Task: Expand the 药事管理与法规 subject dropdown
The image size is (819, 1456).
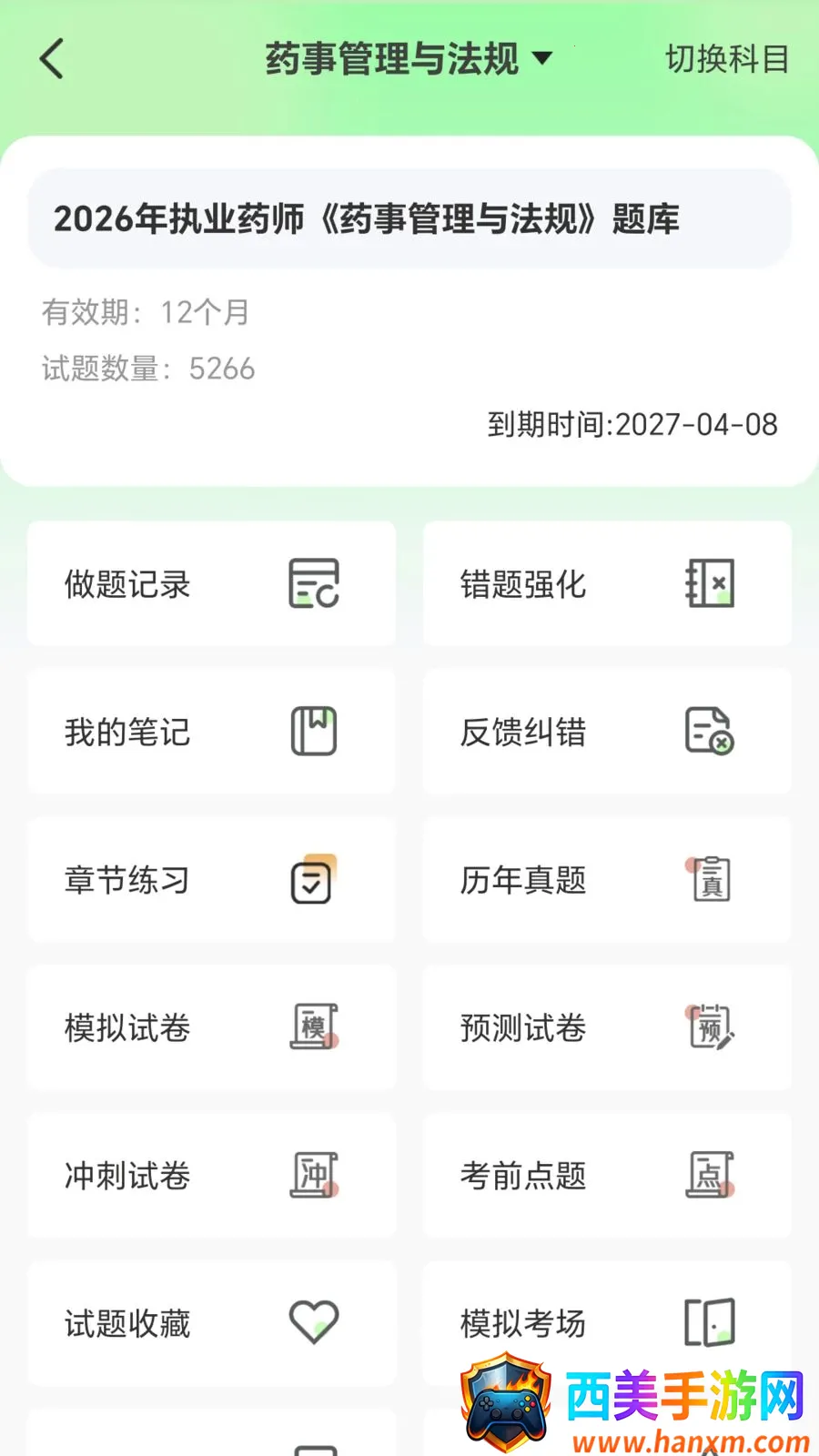Action: 409,59
